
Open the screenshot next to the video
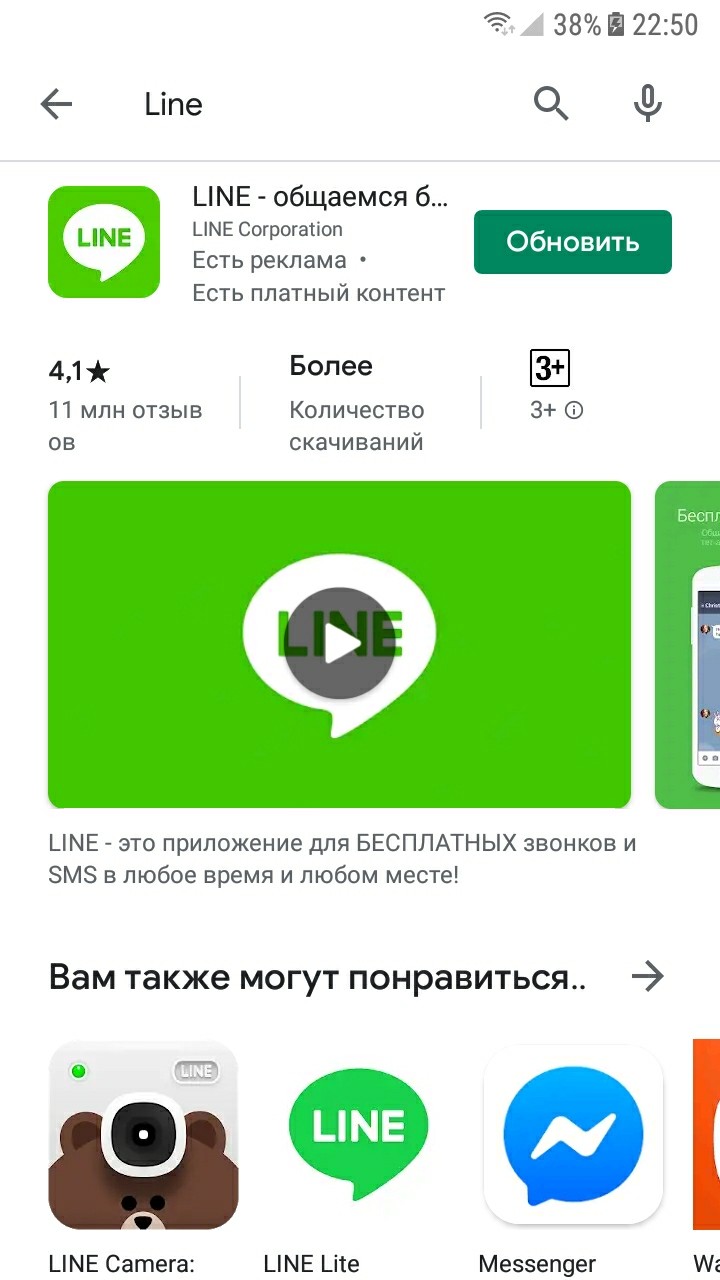tap(690, 644)
